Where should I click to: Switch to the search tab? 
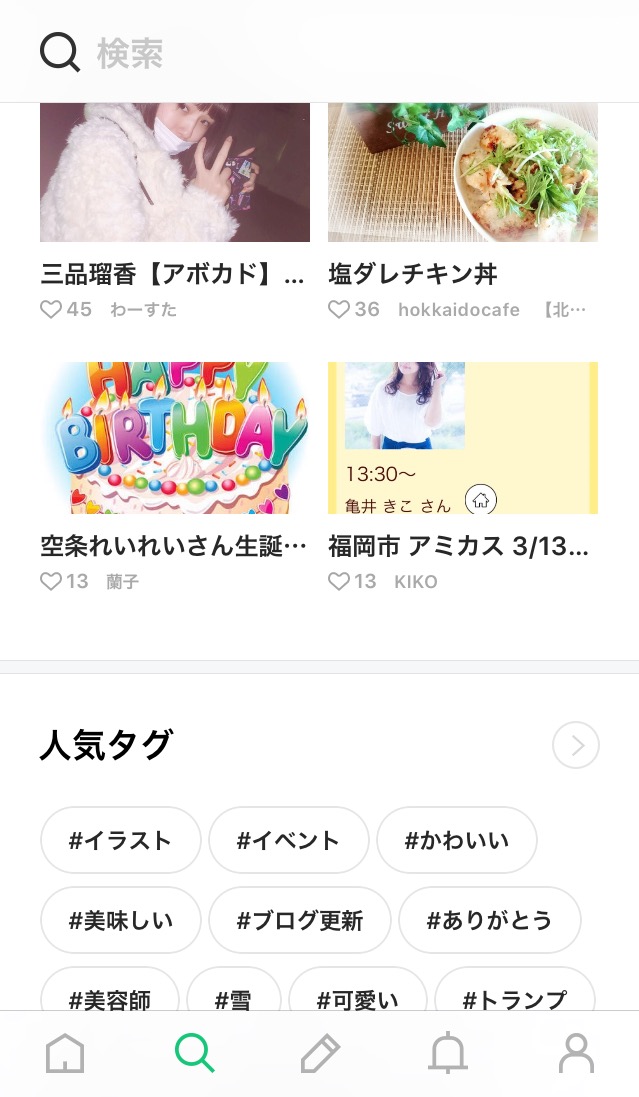click(x=193, y=1053)
